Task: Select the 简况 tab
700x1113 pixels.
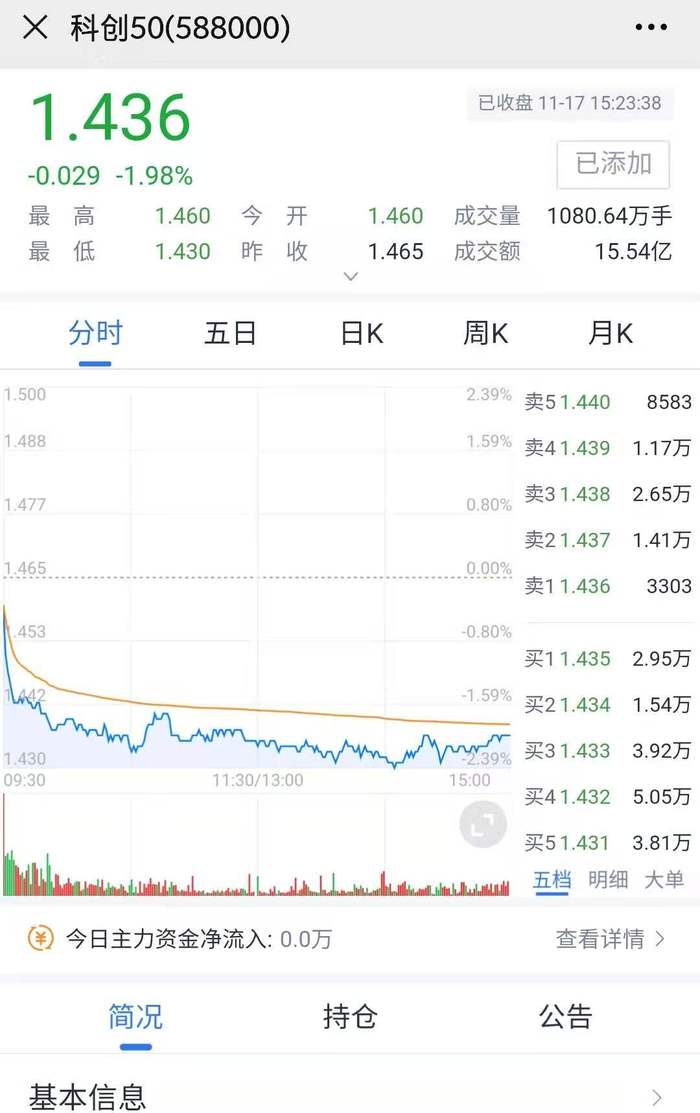Action: point(135,1018)
